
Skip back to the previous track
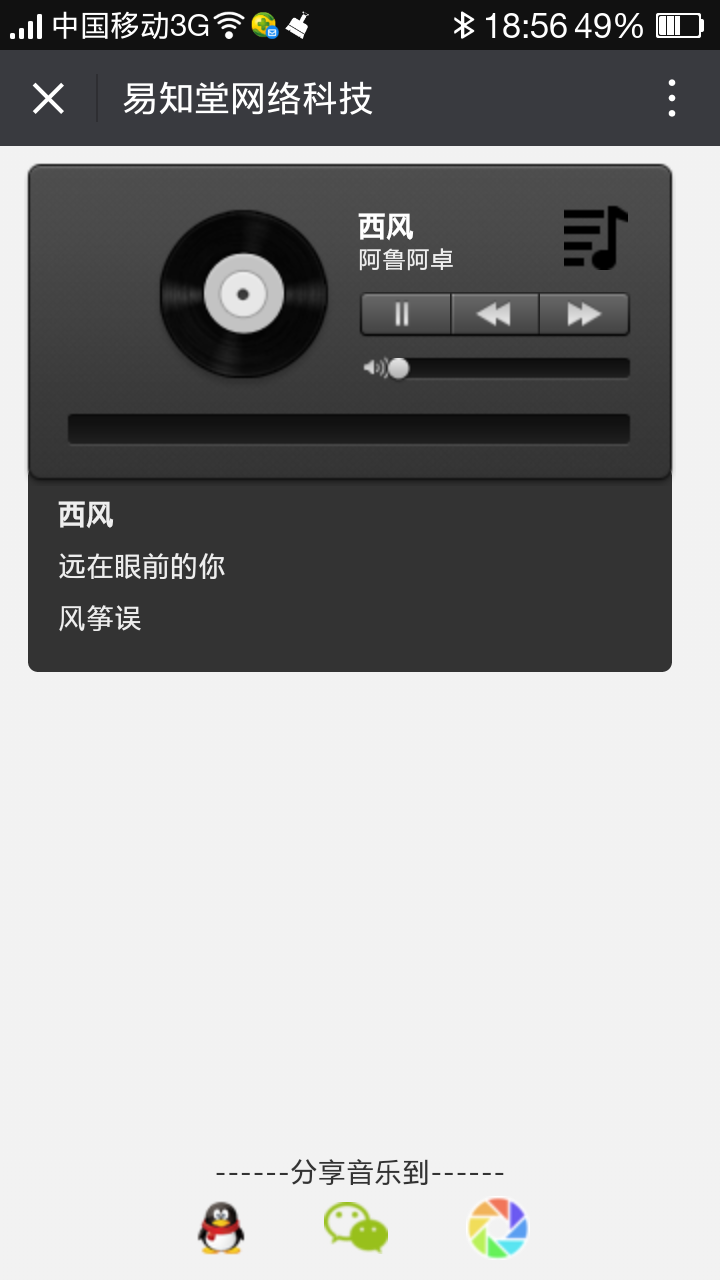[494, 314]
